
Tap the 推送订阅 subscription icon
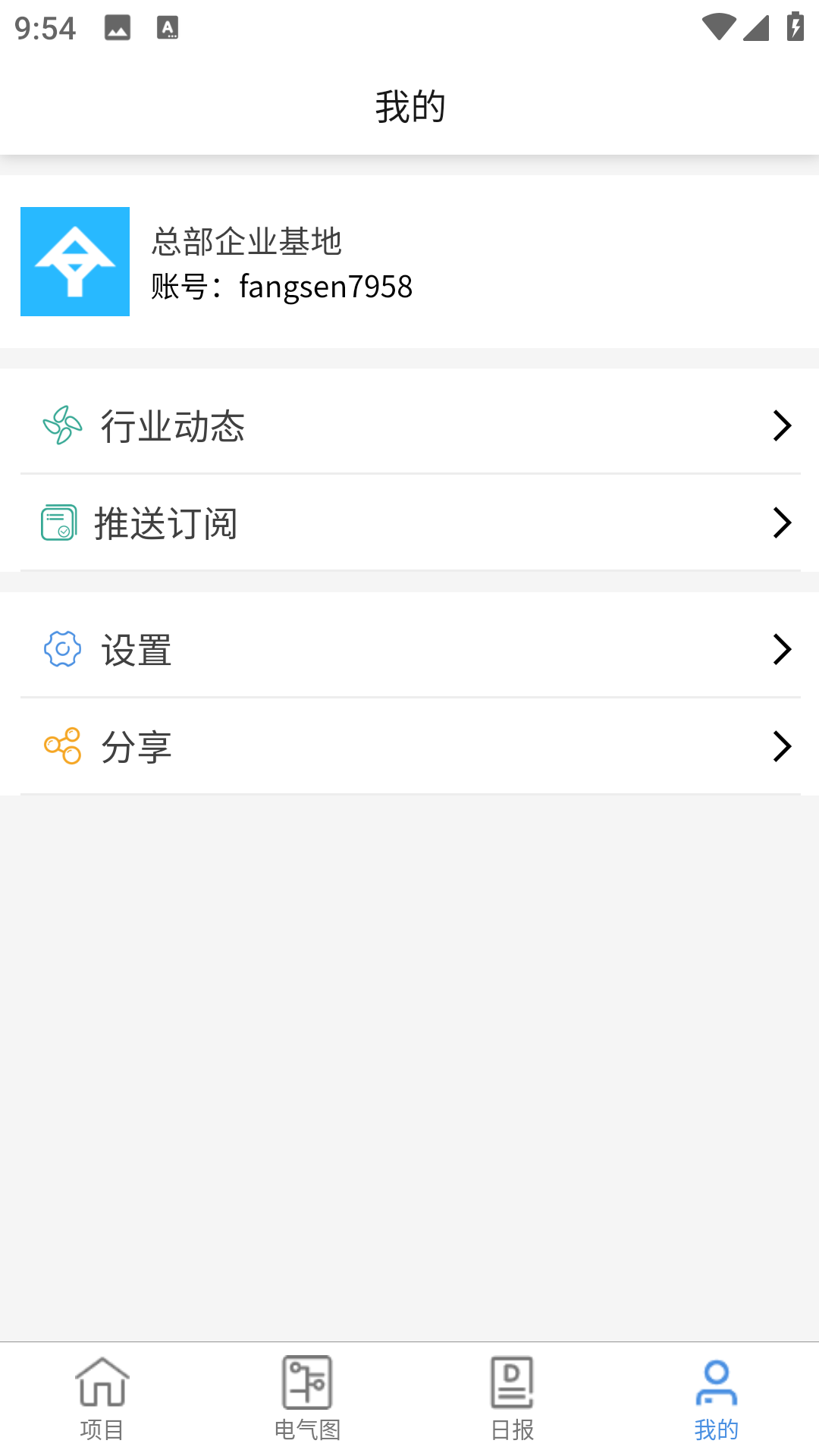pyautogui.click(x=59, y=522)
